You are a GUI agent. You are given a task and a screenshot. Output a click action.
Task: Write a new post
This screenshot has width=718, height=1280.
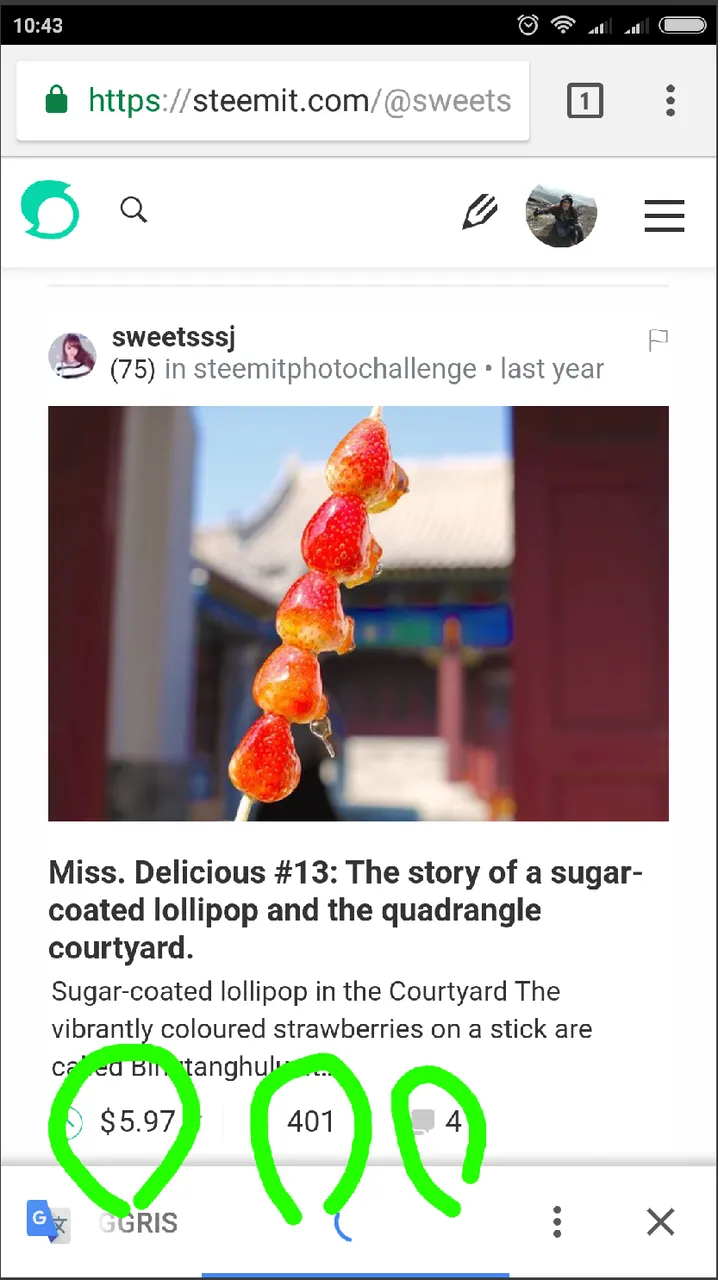pos(480,212)
